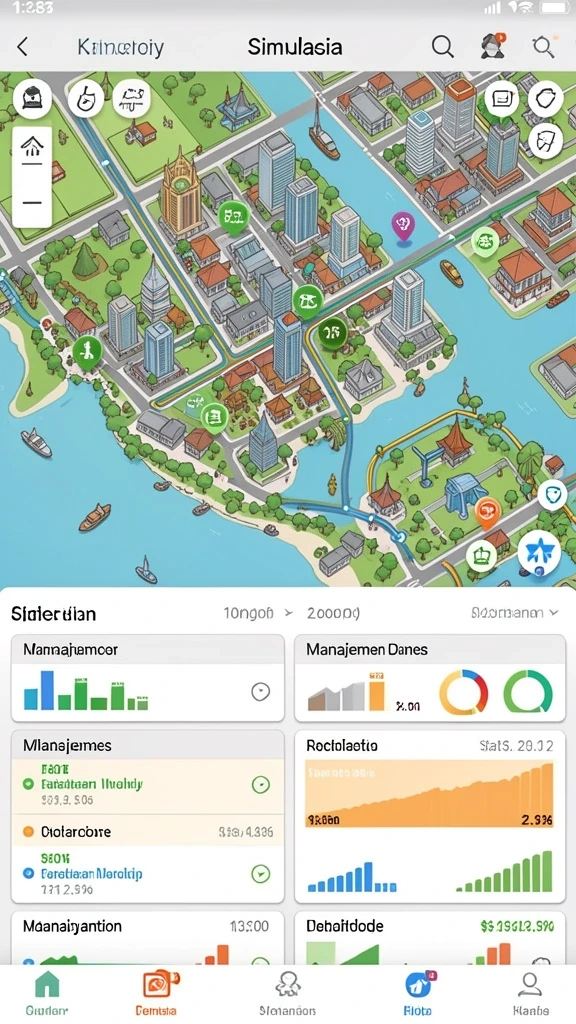The height and width of the screenshot is (1024, 576).
Task: Switch to the Giudor home tab
Action: [46, 993]
